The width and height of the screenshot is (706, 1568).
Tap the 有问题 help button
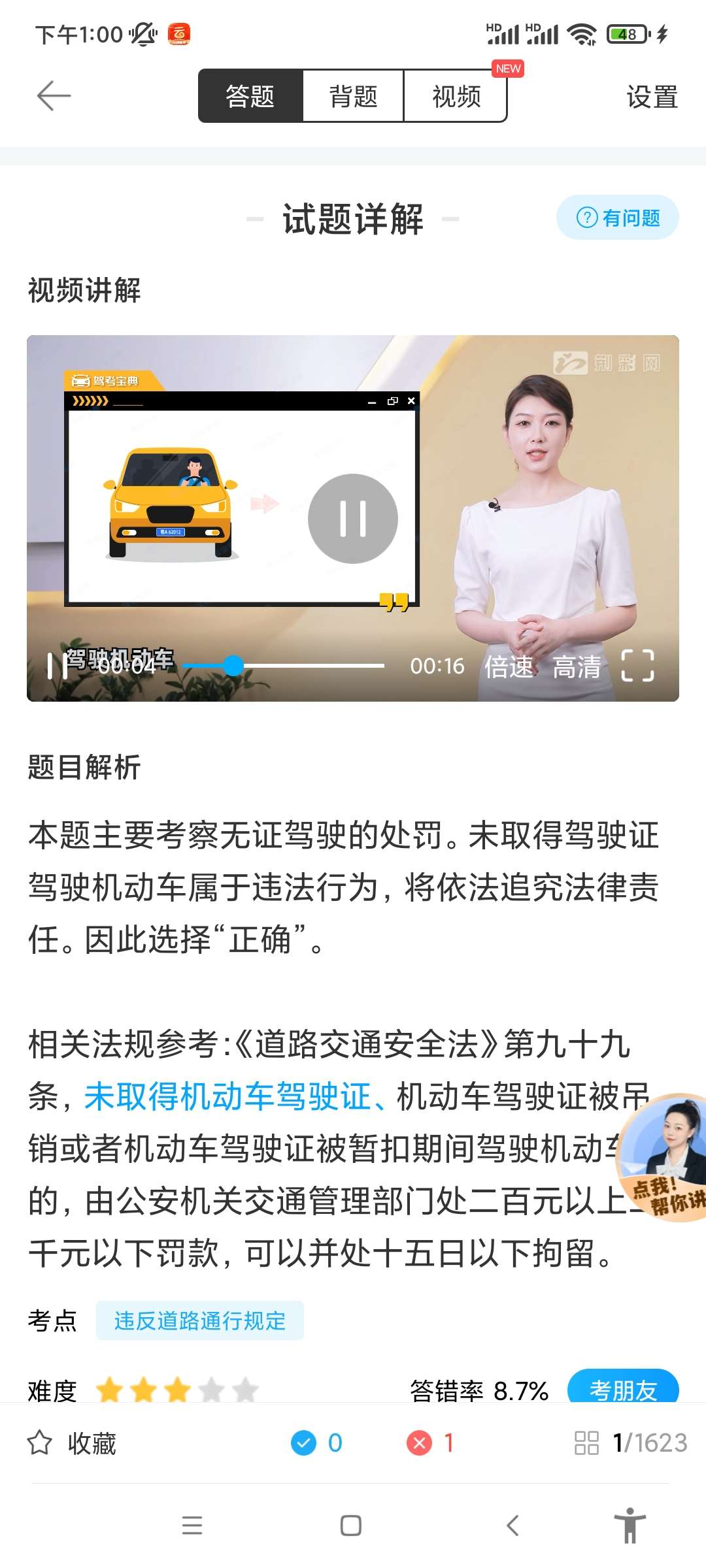click(x=617, y=218)
